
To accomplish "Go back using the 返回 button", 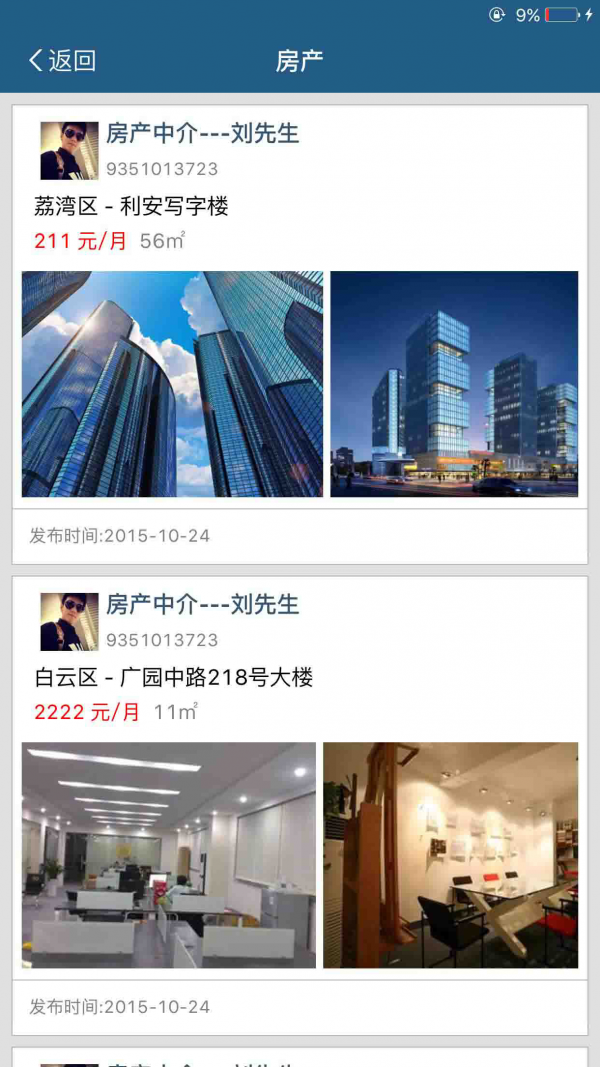I will click(62, 61).
